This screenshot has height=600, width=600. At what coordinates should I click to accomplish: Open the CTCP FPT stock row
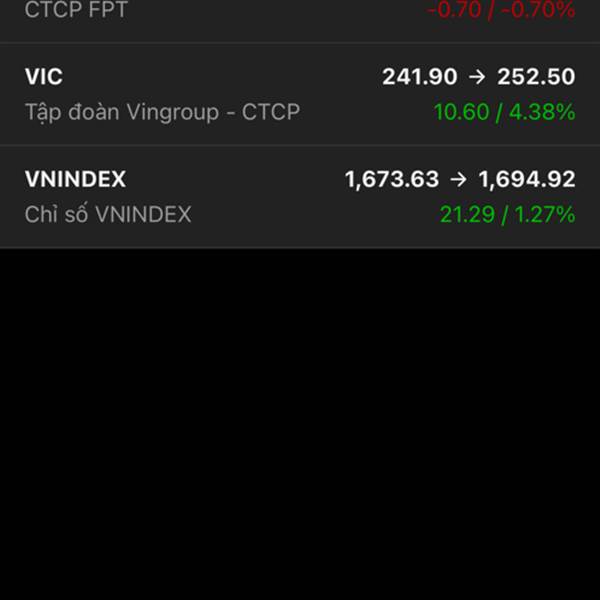click(300, 14)
